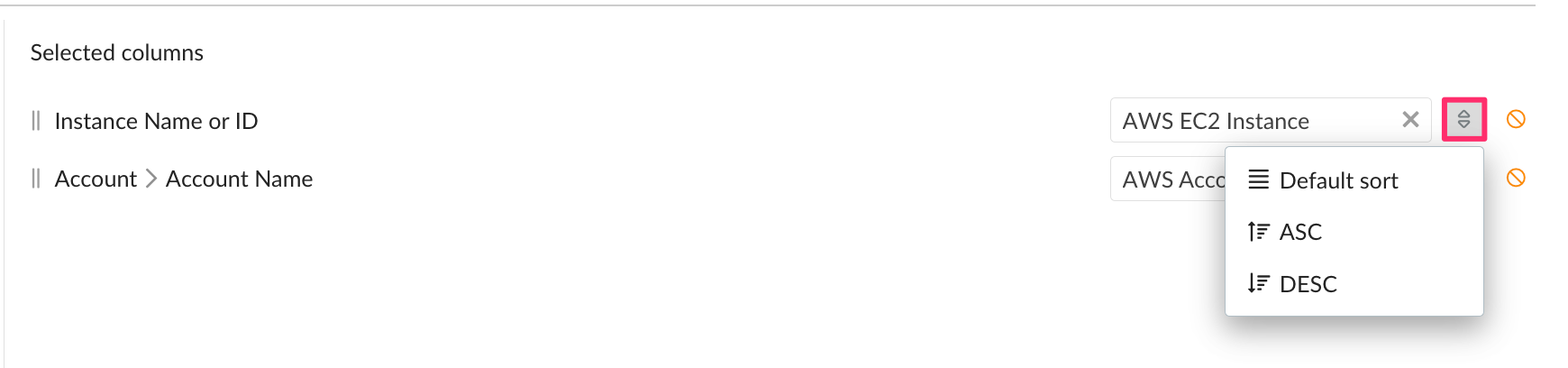
Task: Remove the Account Name column
Action: coord(1516,178)
